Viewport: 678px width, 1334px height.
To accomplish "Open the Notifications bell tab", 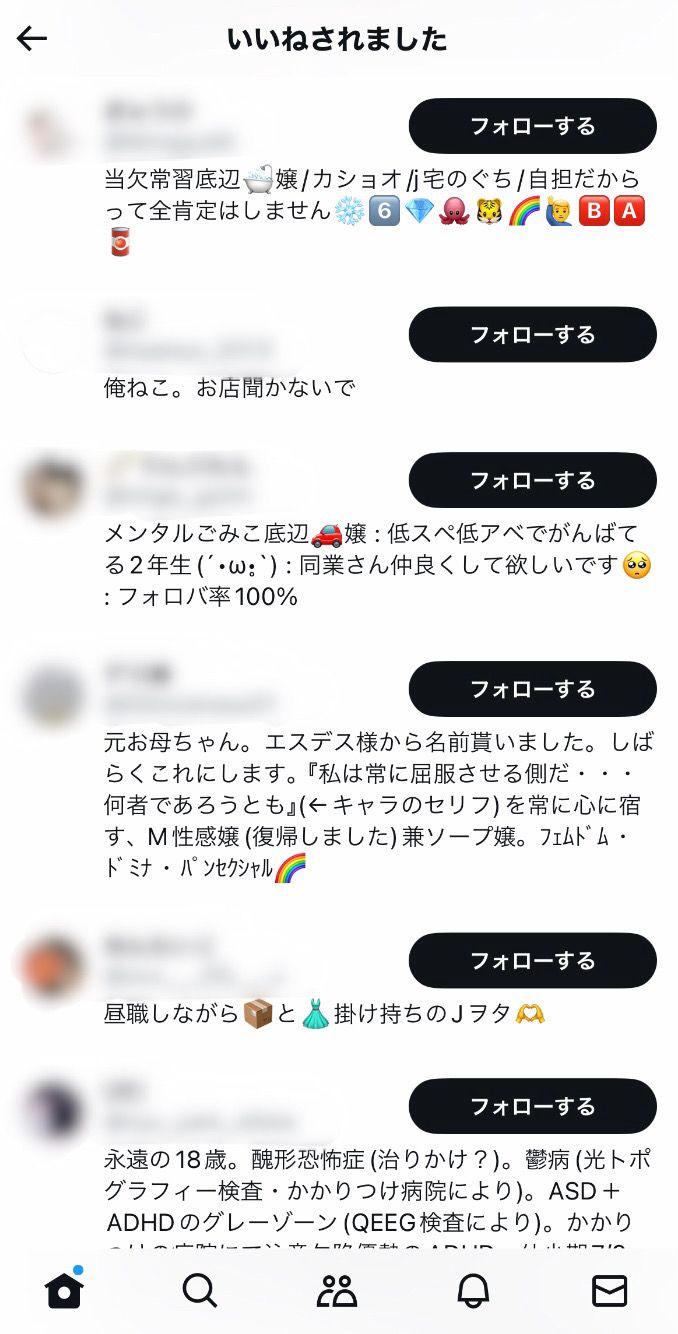I will 473,1291.
